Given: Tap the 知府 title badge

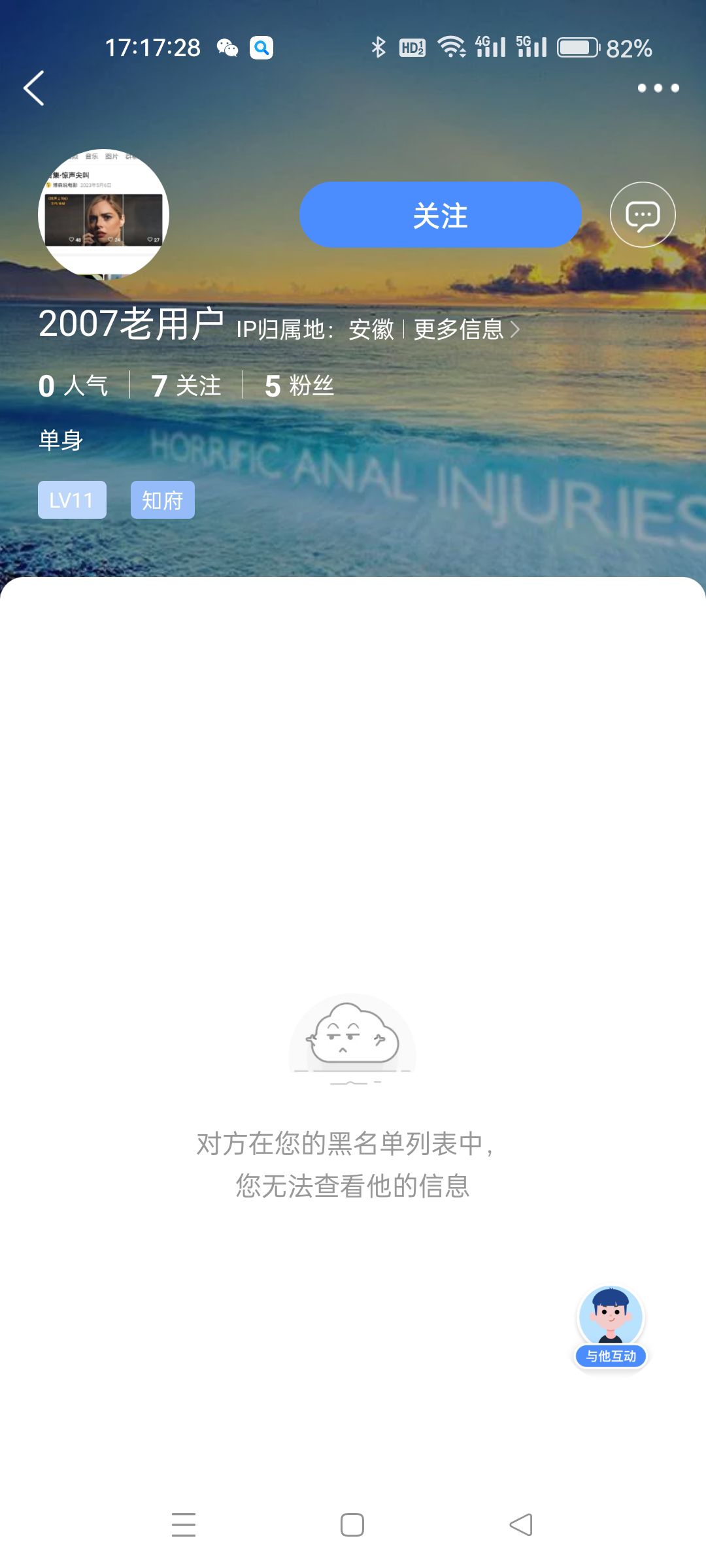Looking at the screenshot, I should [163, 500].
